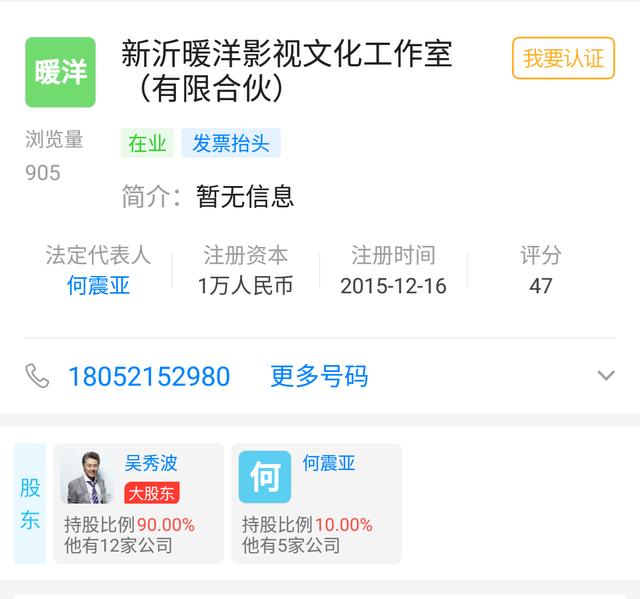Expand the phone numbers chevron
Image resolution: width=640 pixels, height=599 pixels.
606,375
